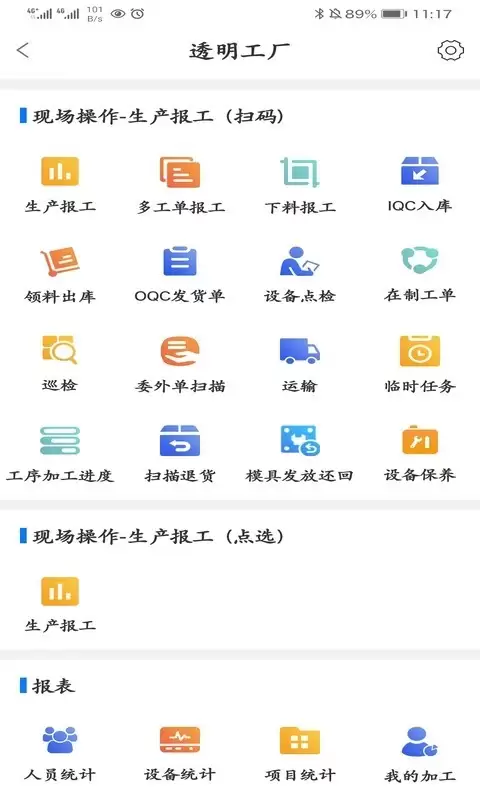Open 临时任务

click(420, 365)
